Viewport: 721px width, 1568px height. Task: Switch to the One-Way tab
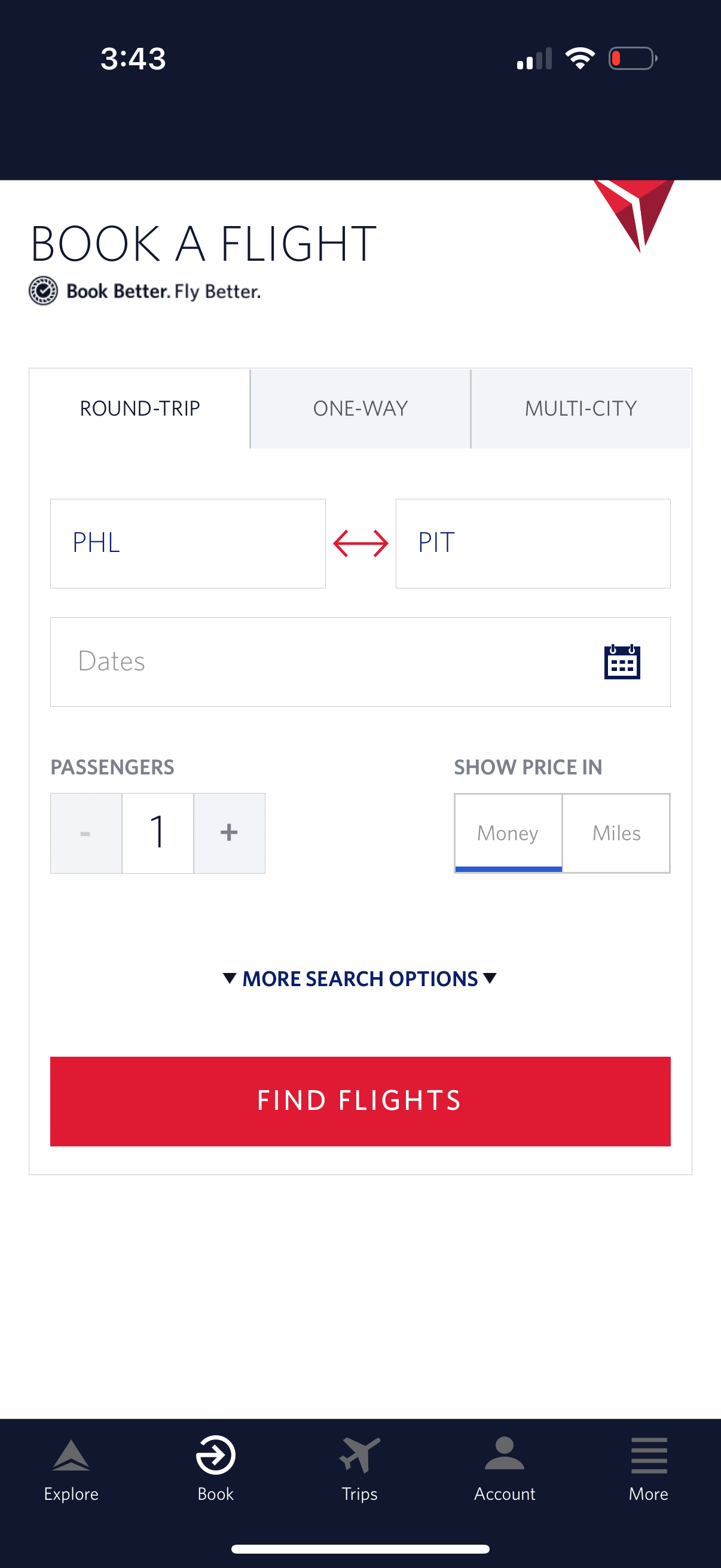coord(359,408)
